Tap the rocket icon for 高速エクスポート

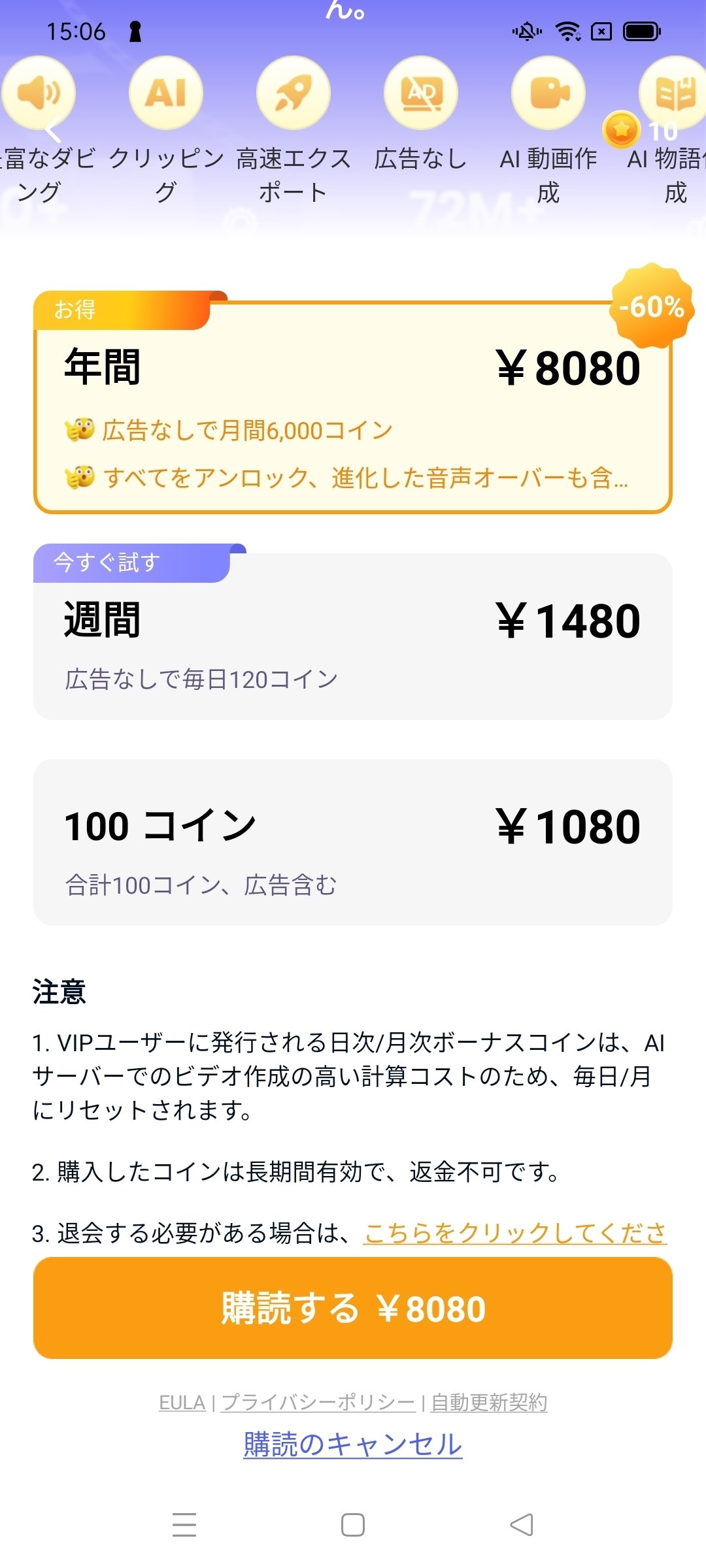click(293, 91)
